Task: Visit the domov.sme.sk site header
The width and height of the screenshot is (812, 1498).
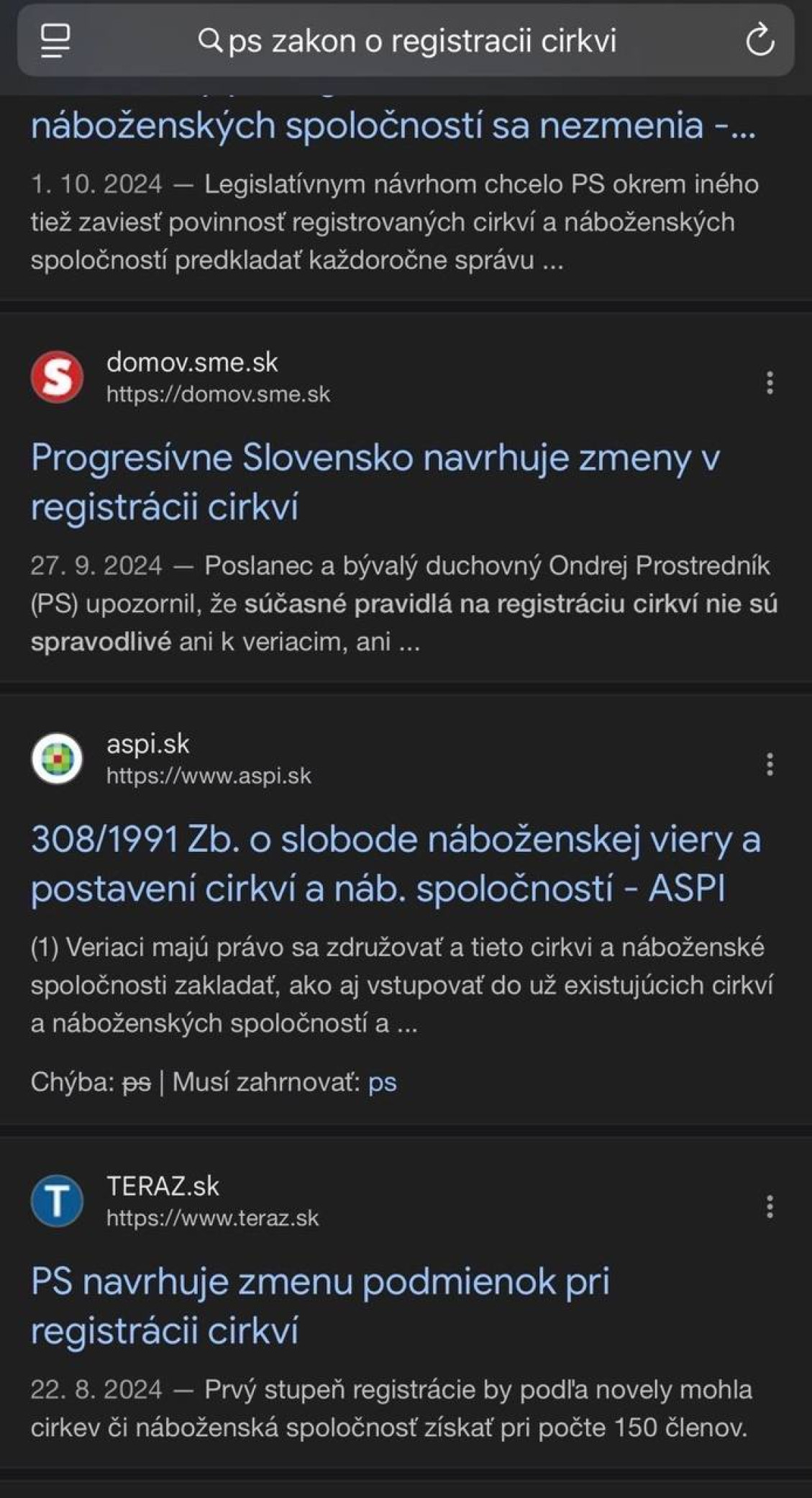Action: click(181, 377)
